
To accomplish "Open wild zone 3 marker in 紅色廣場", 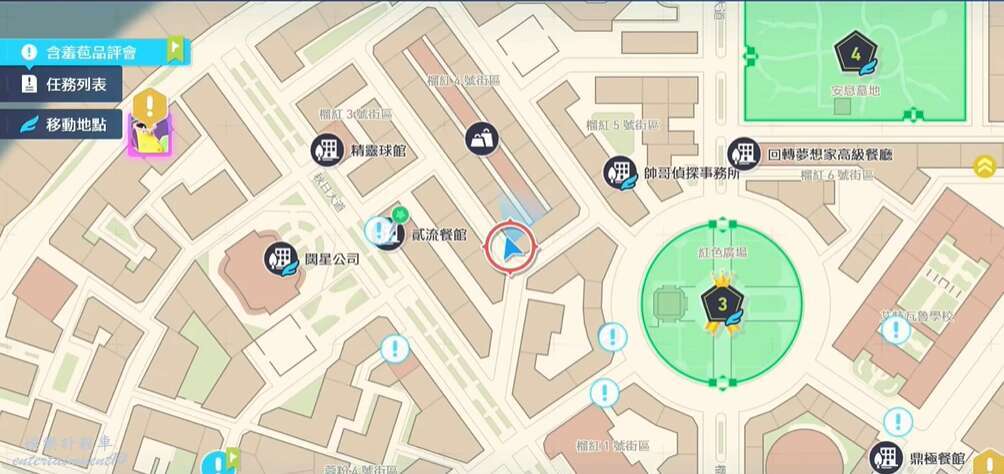I will pyautogui.click(x=720, y=302).
